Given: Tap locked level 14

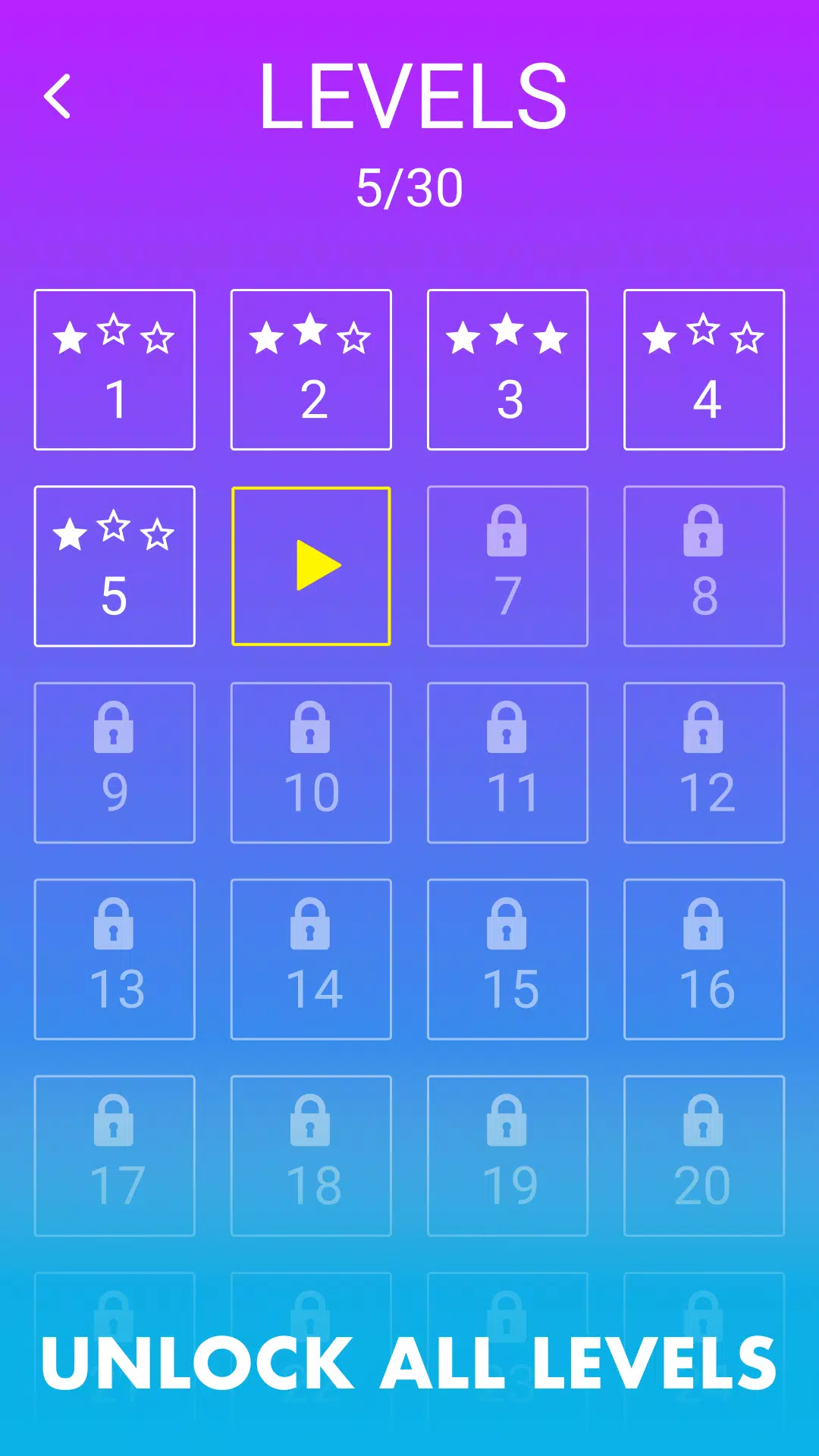Looking at the screenshot, I should click(x=311, y=959).
